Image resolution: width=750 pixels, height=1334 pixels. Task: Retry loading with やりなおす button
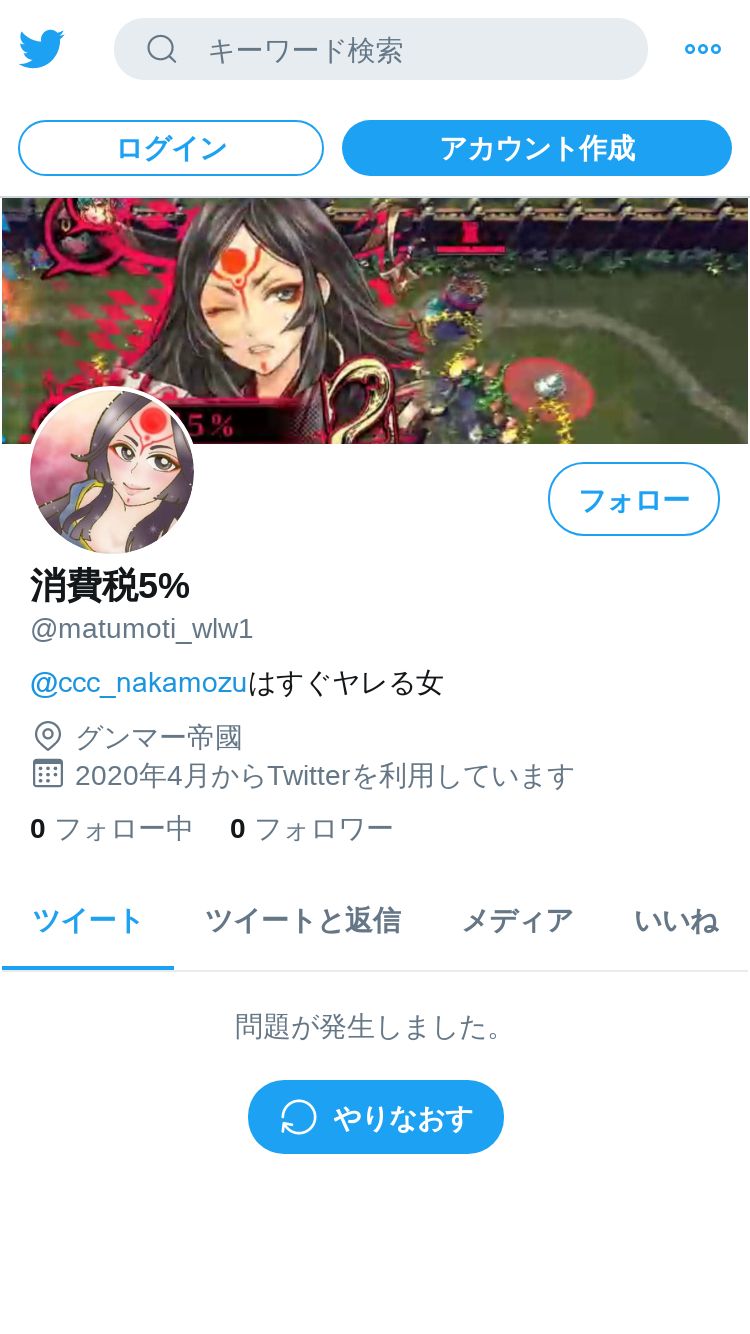(376, 1117)
